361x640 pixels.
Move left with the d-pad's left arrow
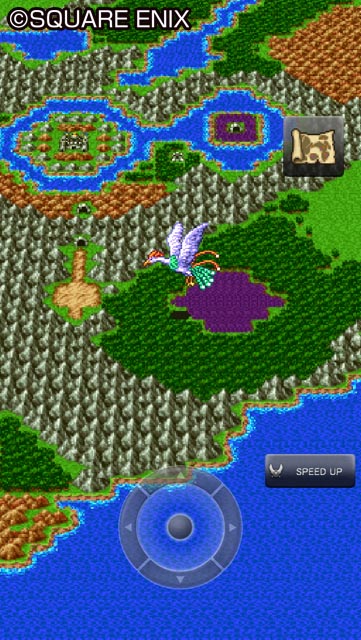pos(128,527)
